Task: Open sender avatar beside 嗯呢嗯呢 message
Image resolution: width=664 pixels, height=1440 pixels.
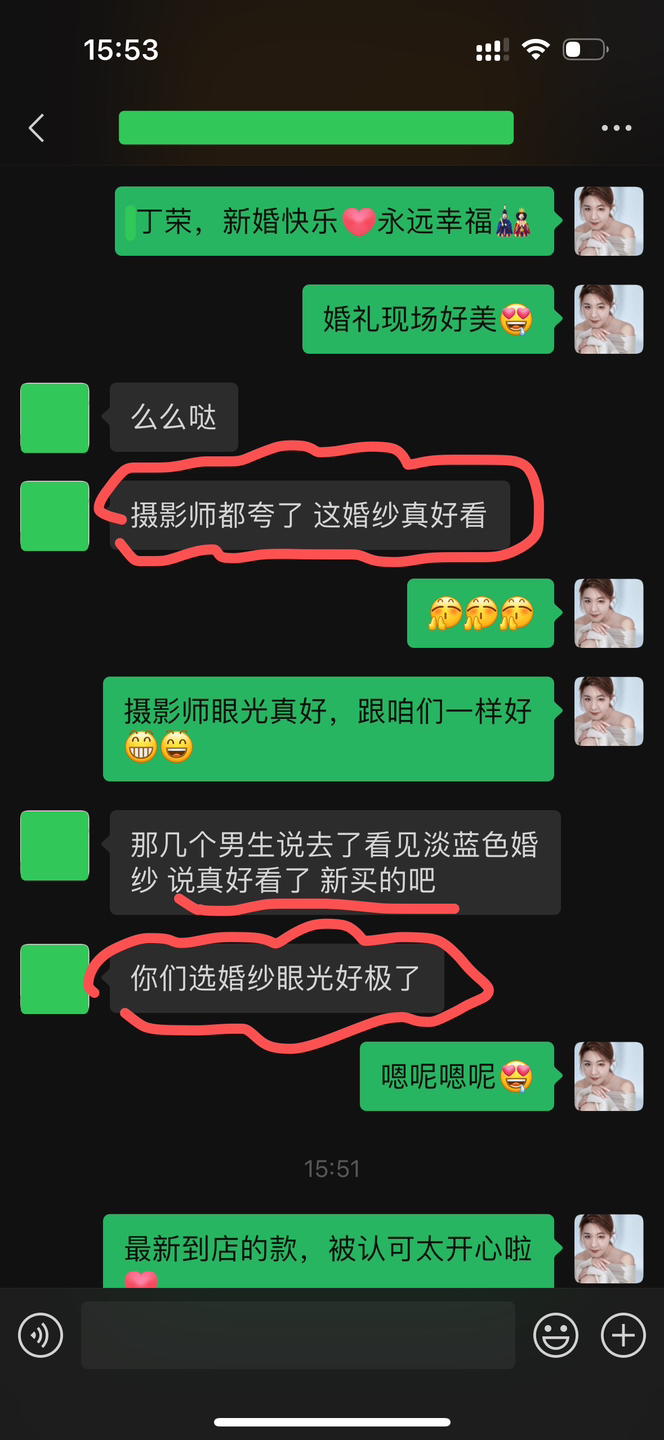Action: click(609, 1076)
